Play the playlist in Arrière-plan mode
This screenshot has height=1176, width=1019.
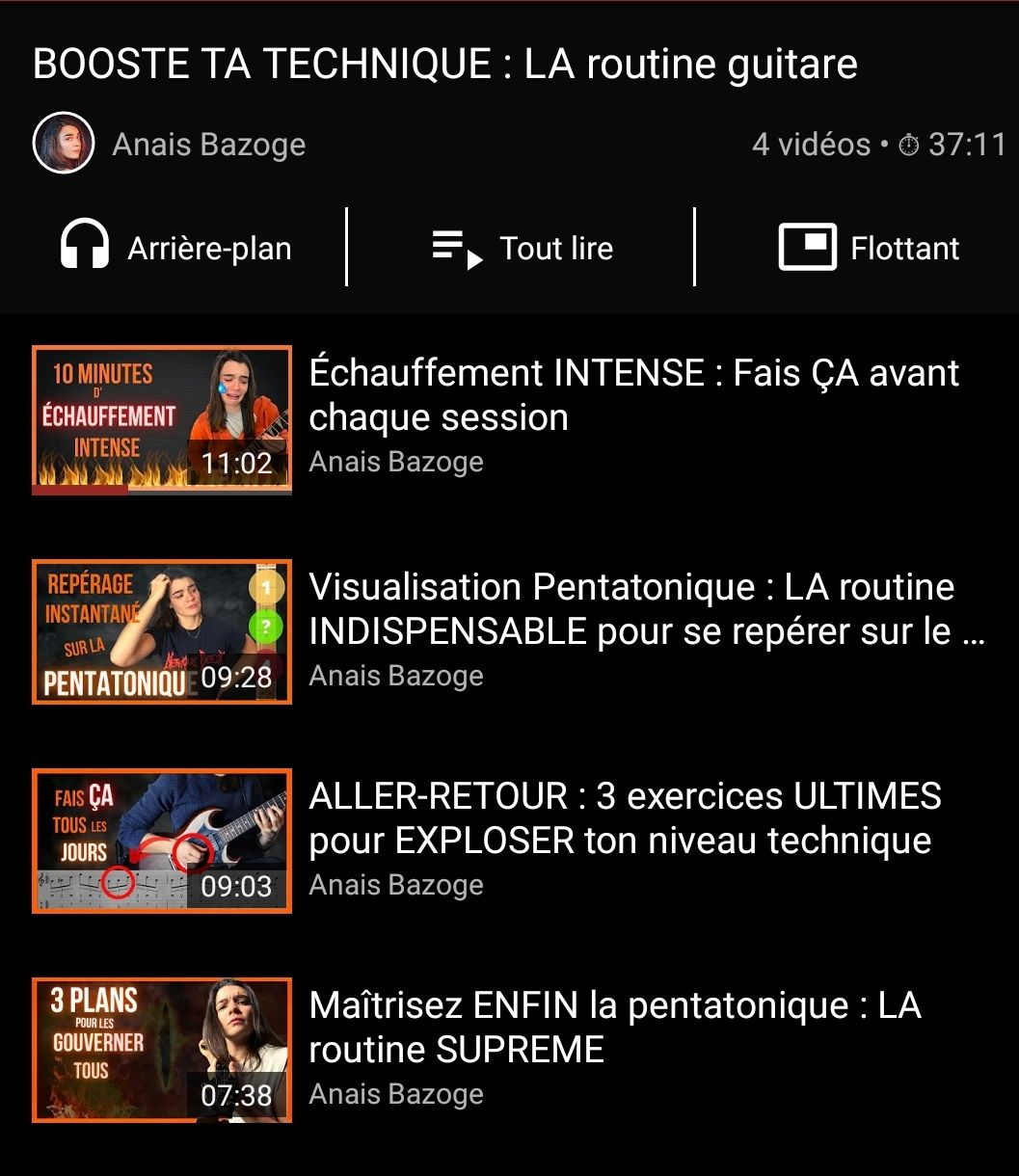point(175,248)
